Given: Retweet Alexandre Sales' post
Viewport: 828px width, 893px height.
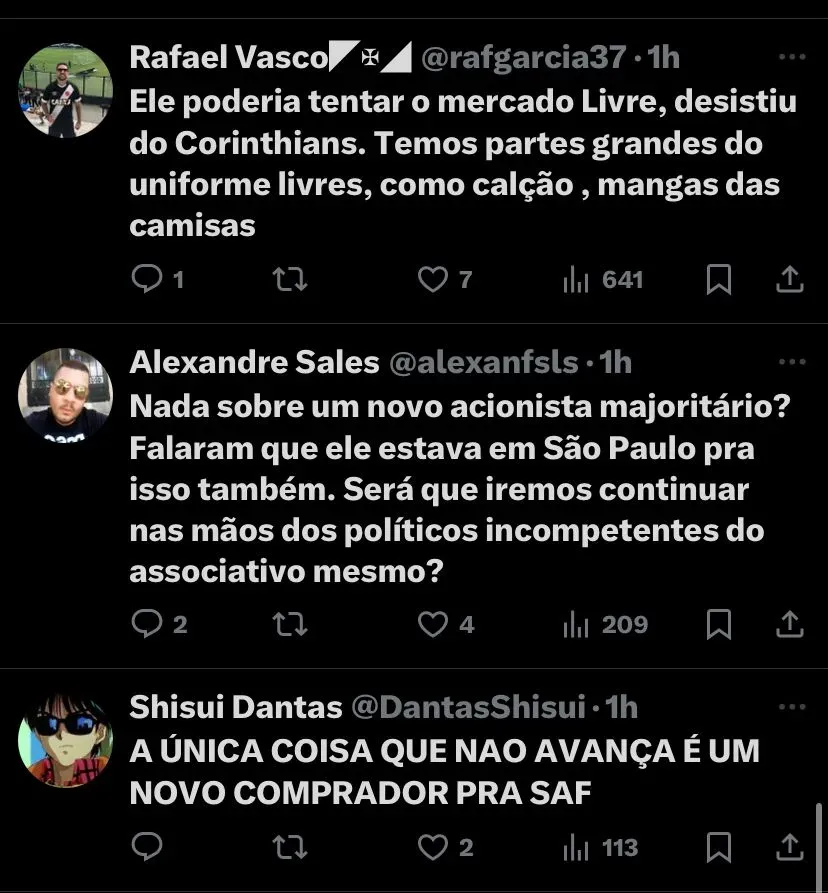Looking at the screenshot, I should 290,625.
